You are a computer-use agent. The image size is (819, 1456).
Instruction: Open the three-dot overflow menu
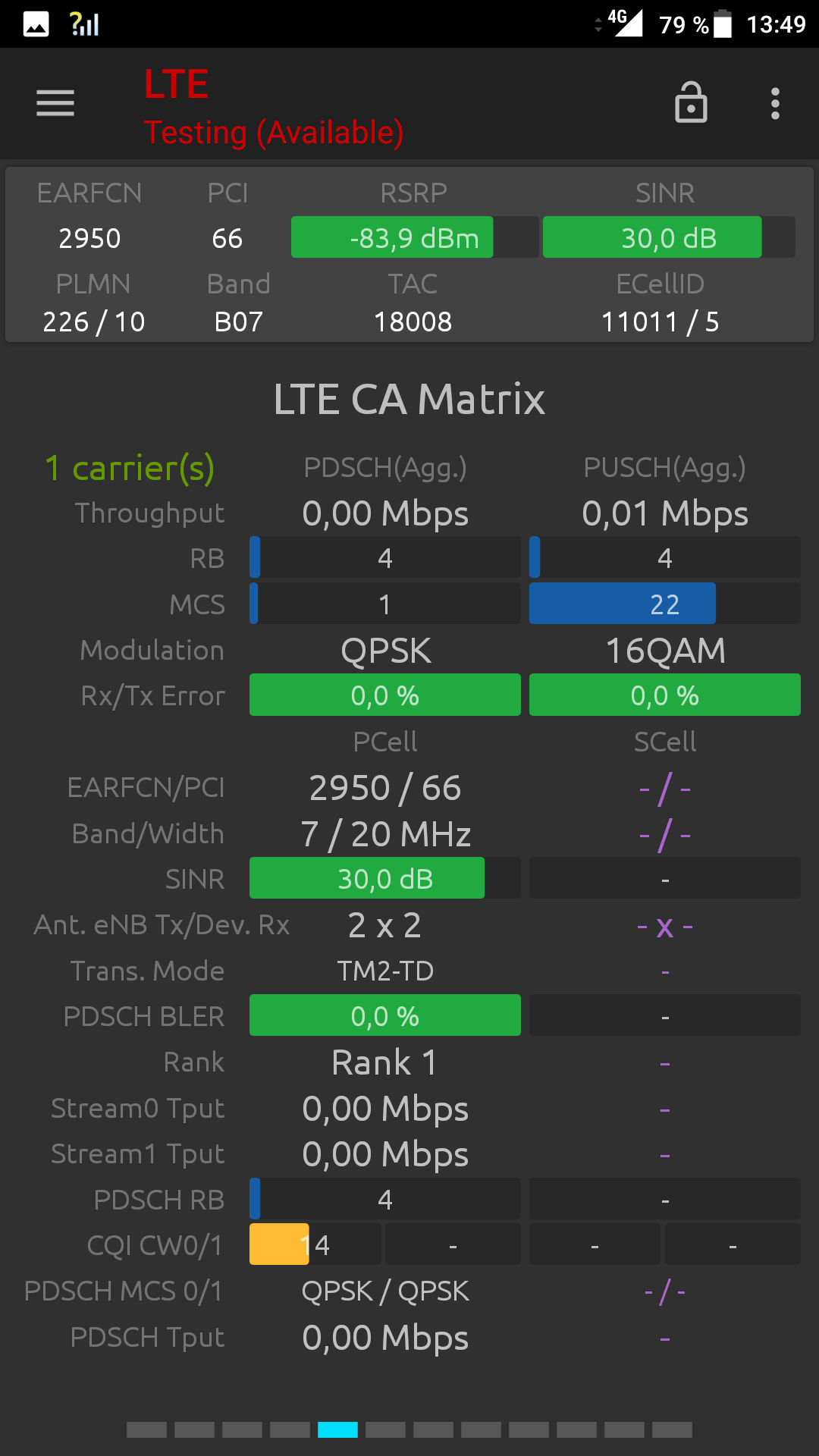(x=775, y=103)
